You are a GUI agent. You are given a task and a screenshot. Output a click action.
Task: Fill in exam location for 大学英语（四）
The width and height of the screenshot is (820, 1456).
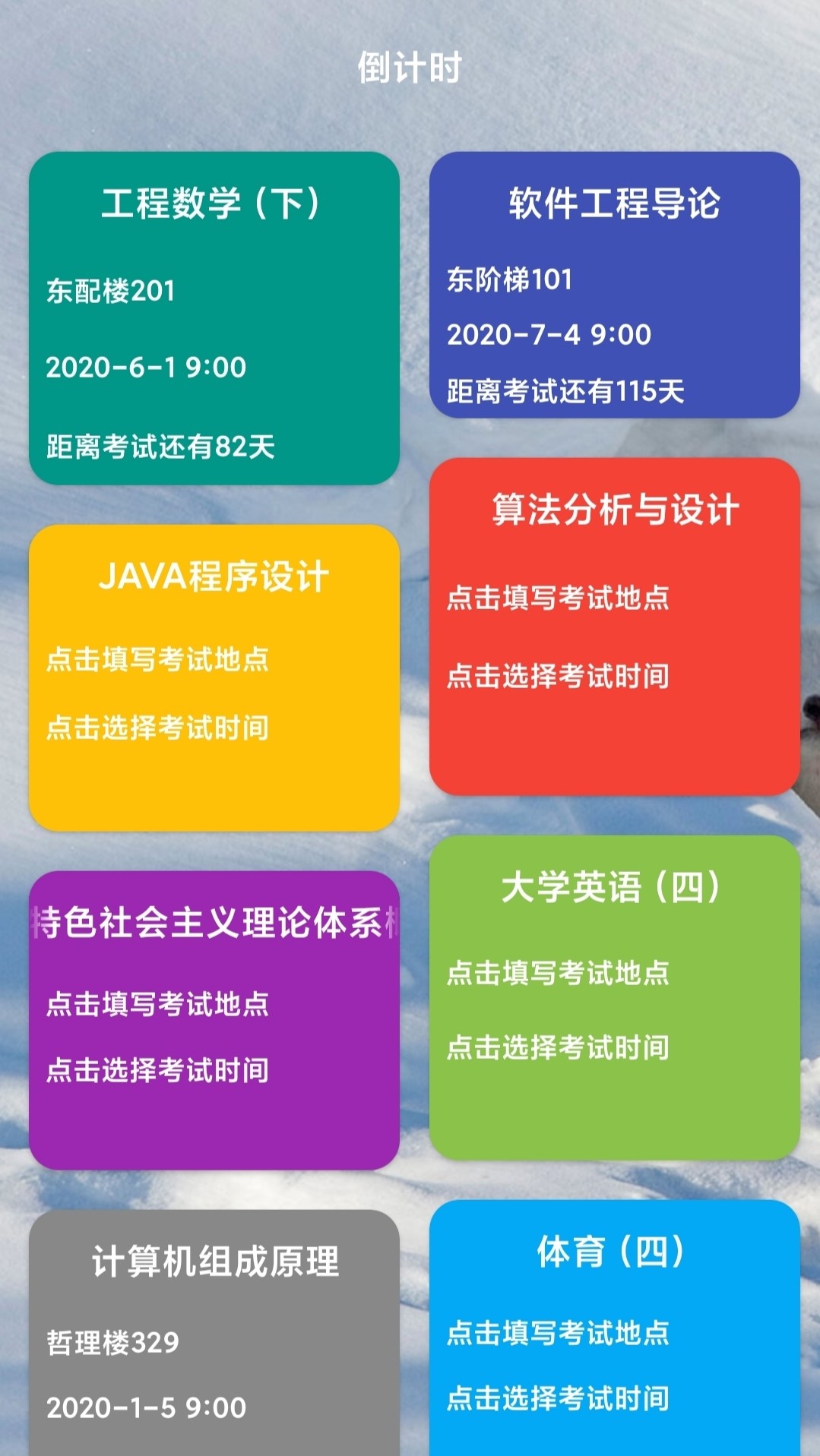(558, 973)
